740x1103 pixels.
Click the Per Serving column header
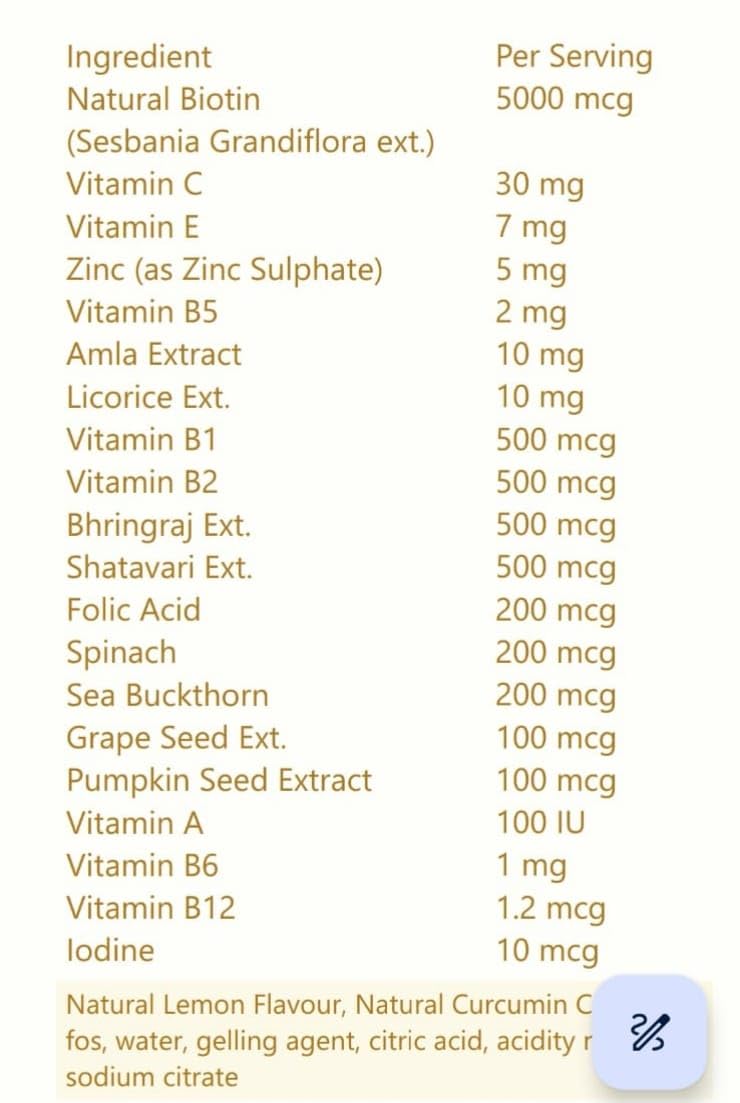point(573,57)
